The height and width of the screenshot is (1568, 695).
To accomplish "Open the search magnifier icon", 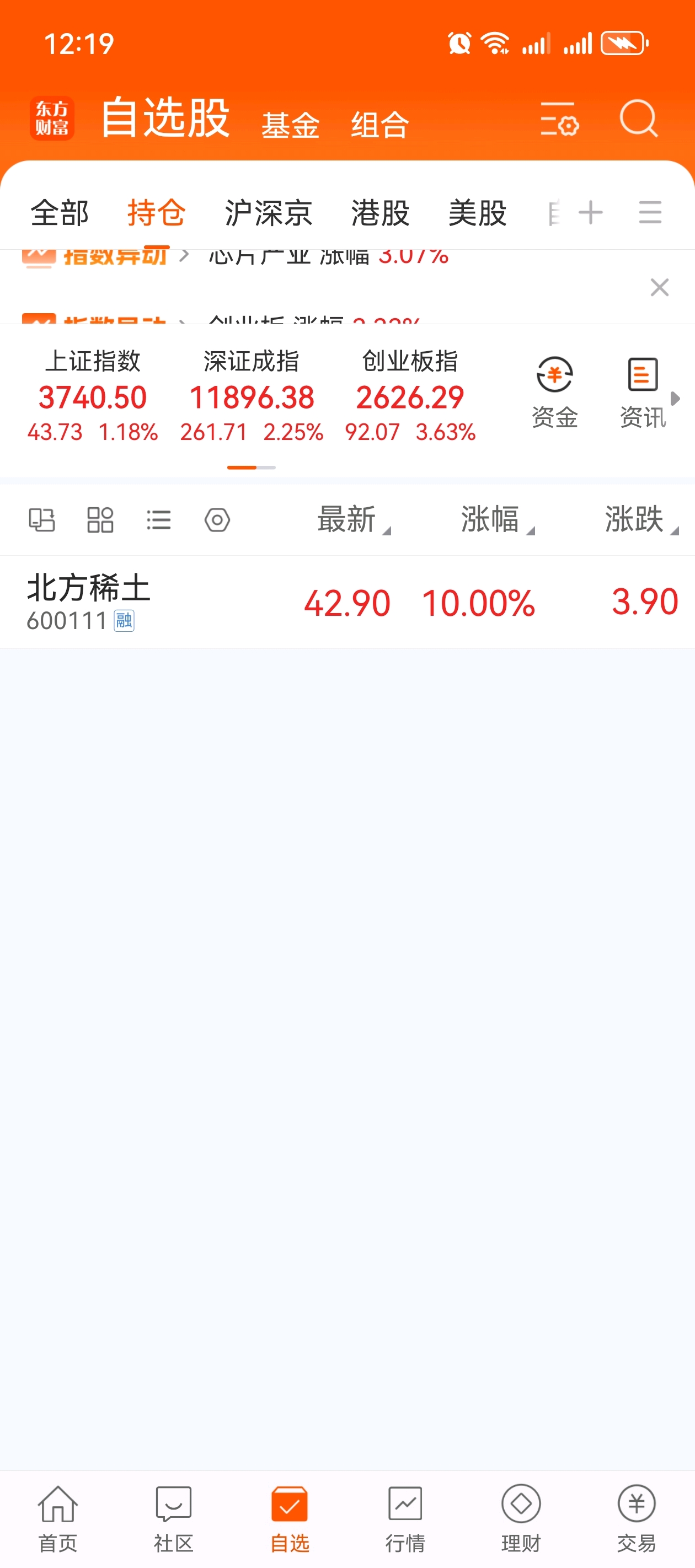I will point(638,118).
